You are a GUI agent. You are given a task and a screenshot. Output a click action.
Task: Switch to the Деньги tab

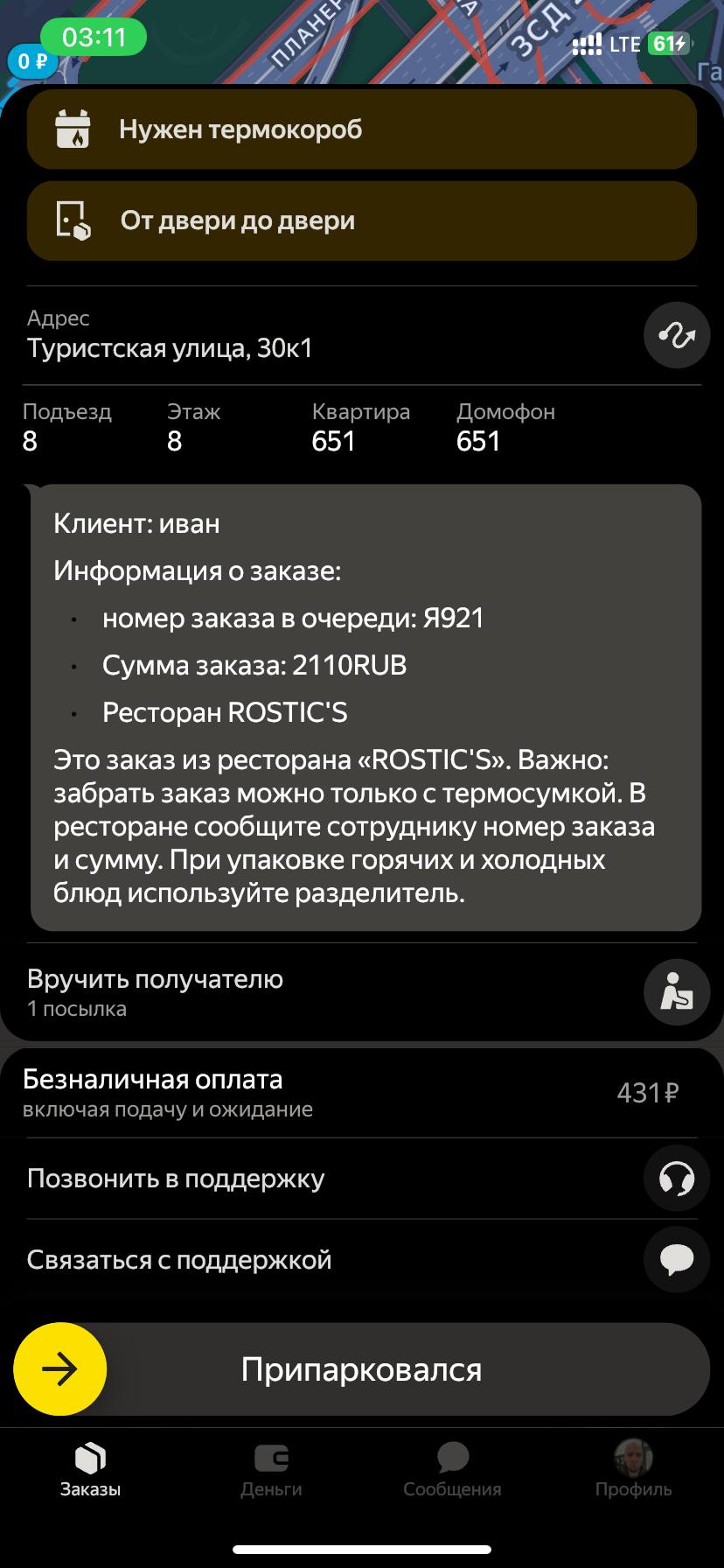[271, 1471]
